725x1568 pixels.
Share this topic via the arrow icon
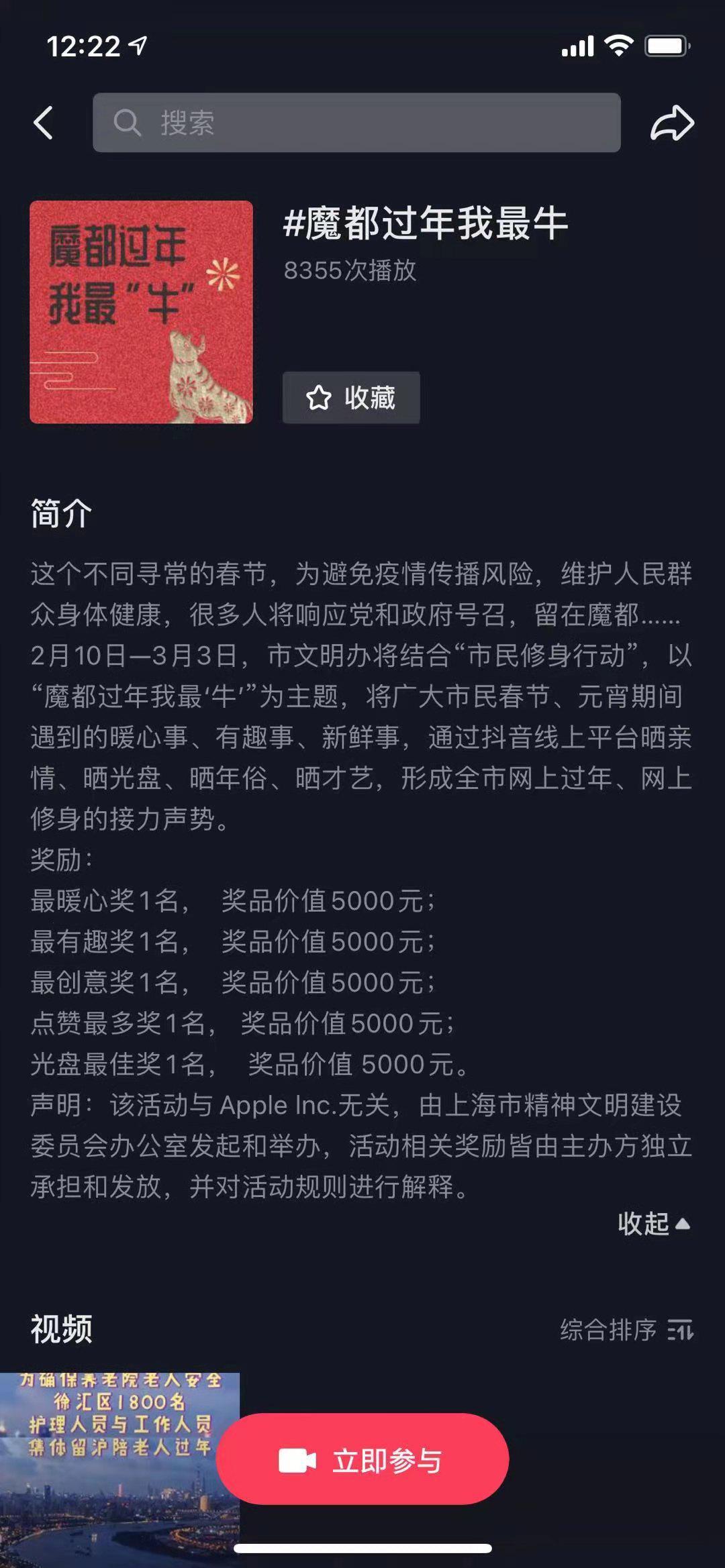click(672, 123)
